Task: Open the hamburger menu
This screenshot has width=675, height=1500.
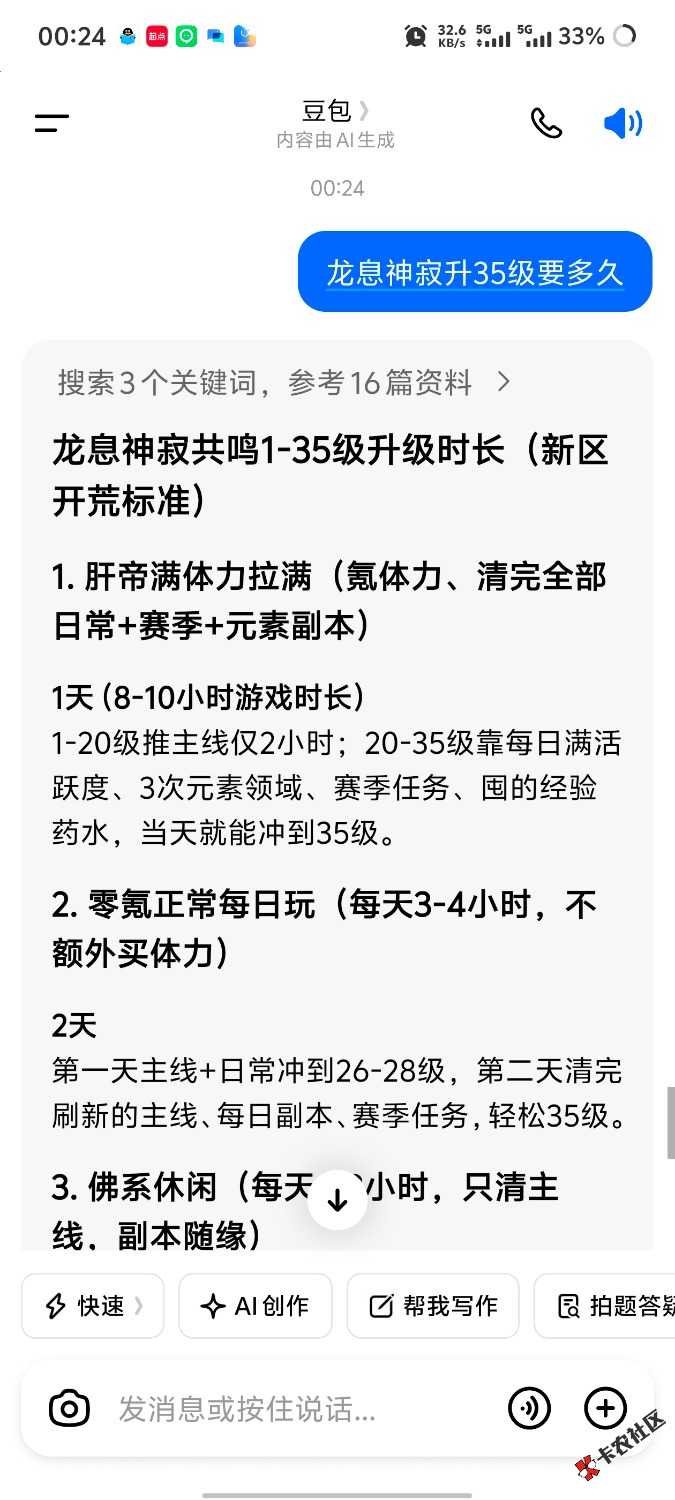Action: [x=51, y=124]
